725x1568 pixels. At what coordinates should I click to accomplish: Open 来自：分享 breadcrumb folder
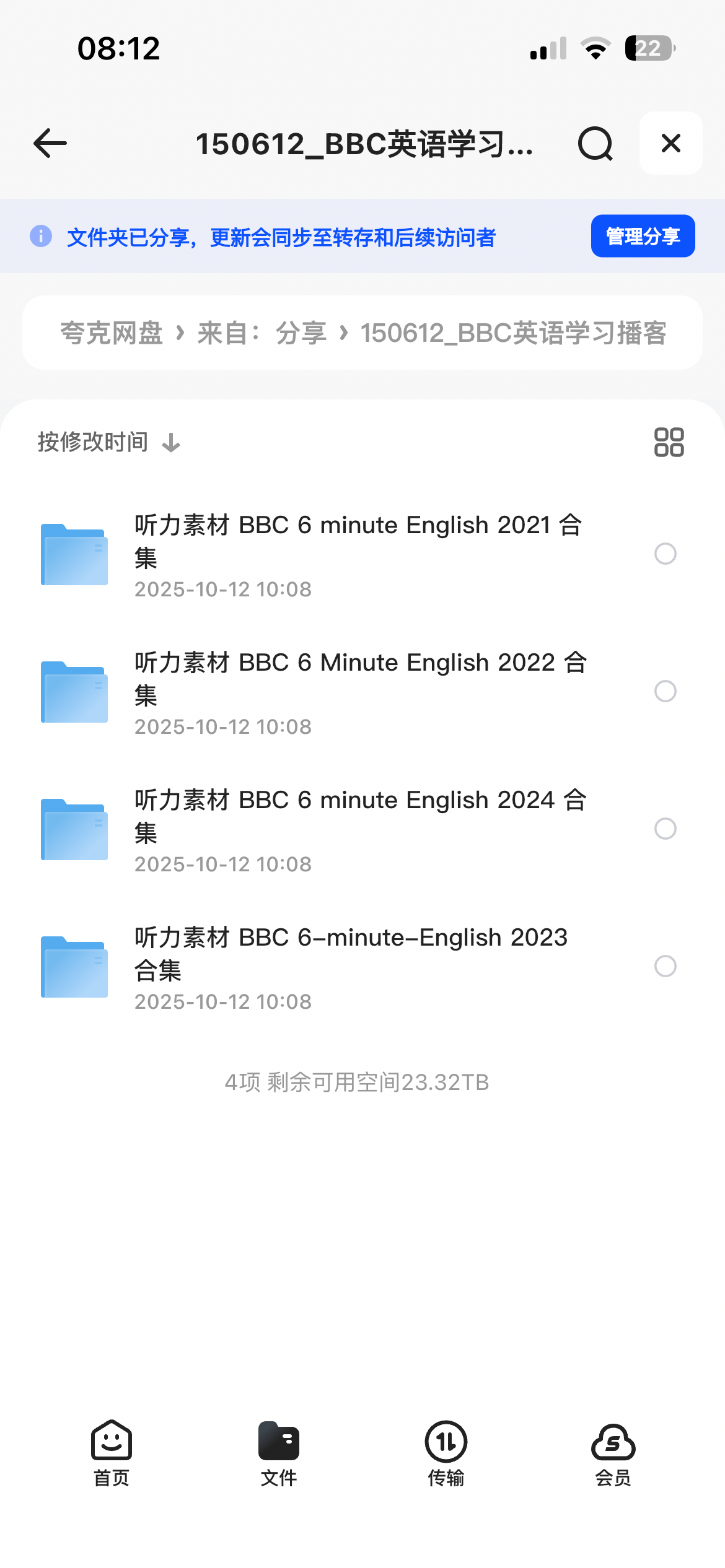tap(261, 333)
